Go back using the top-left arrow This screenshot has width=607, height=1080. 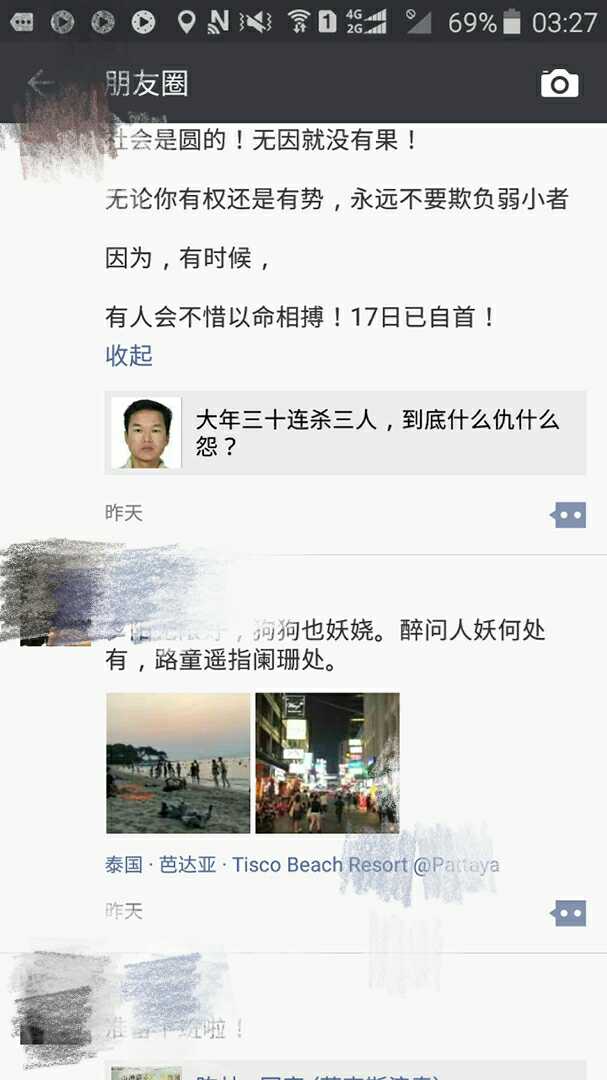[40, 83]
